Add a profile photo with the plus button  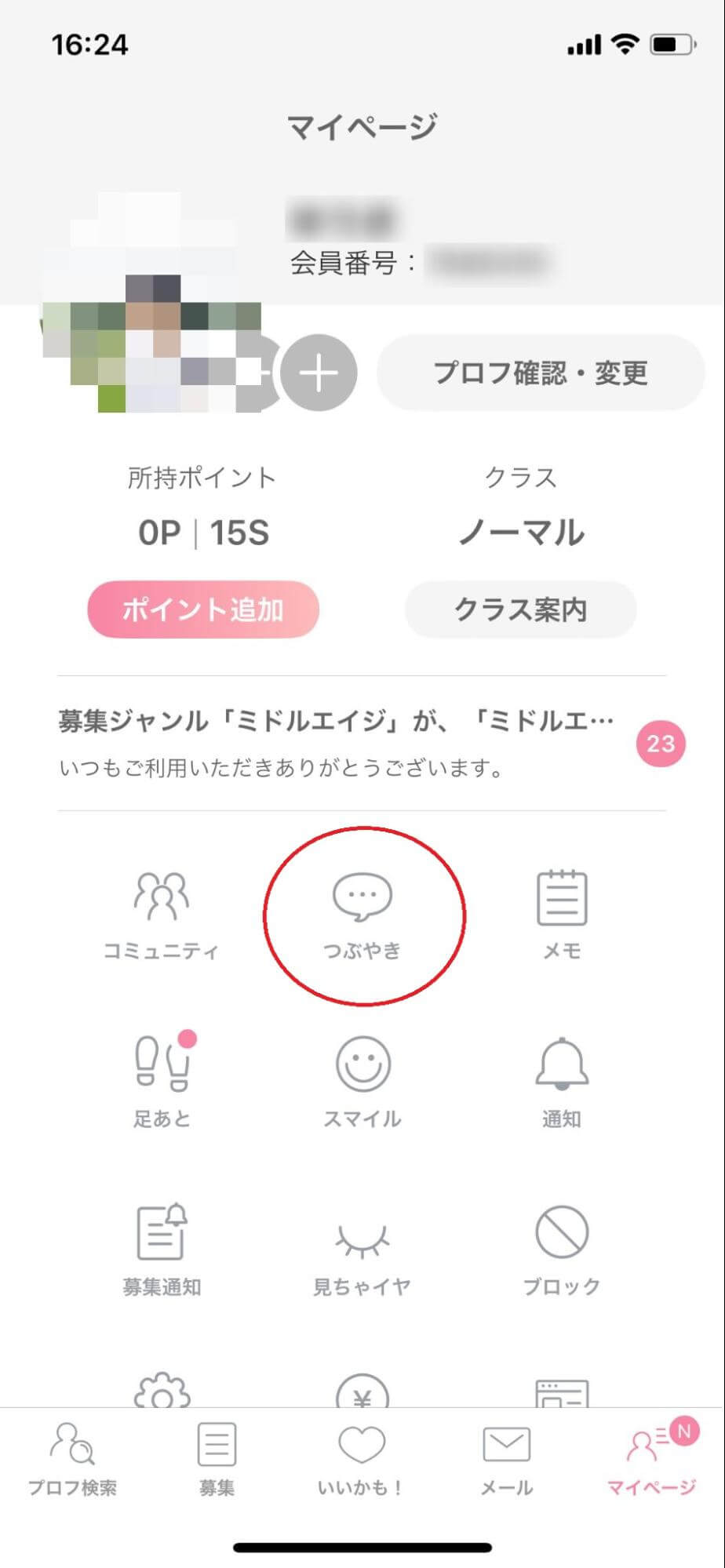pyautogui.click(x=319, y=373)
